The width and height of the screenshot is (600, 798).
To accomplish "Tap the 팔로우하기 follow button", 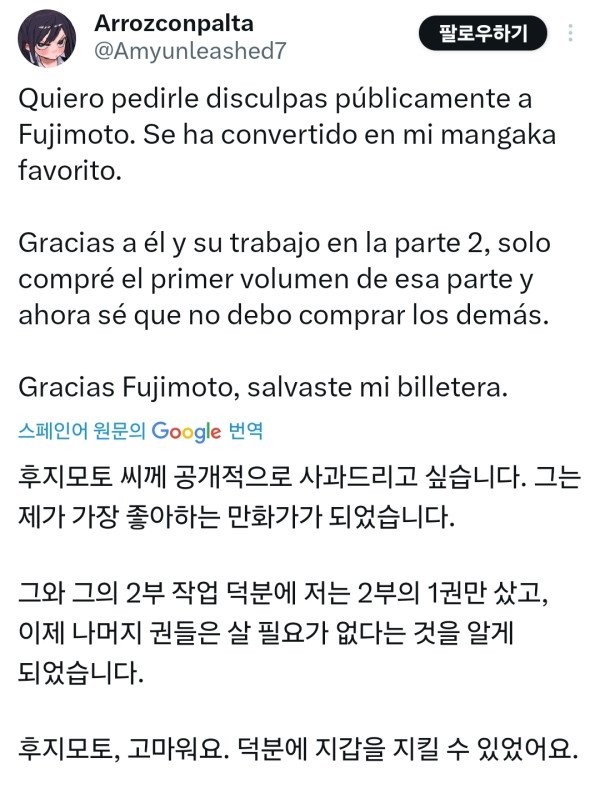I will click(x=483, y=33).
